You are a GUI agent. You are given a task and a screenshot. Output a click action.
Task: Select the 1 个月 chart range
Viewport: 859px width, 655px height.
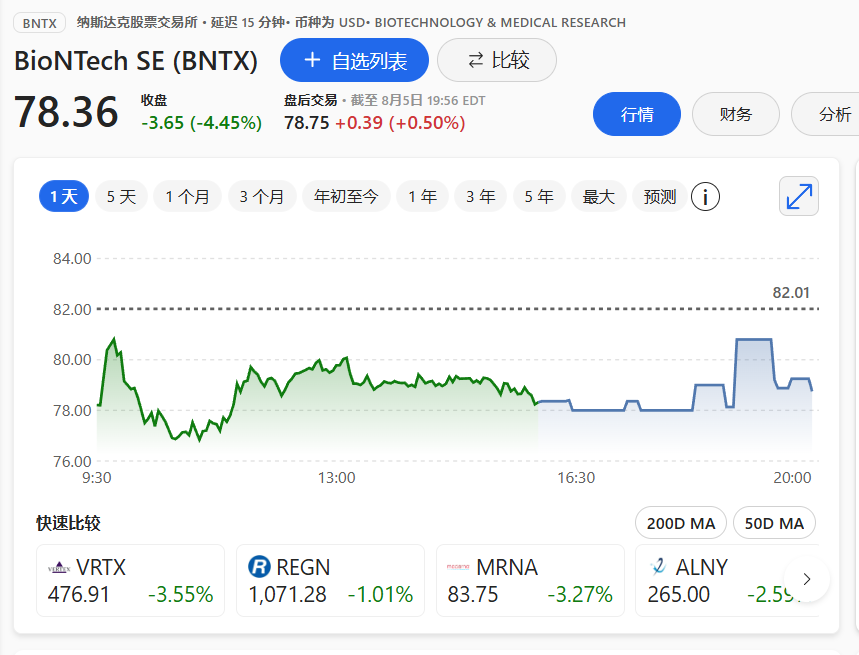point(187,197)
